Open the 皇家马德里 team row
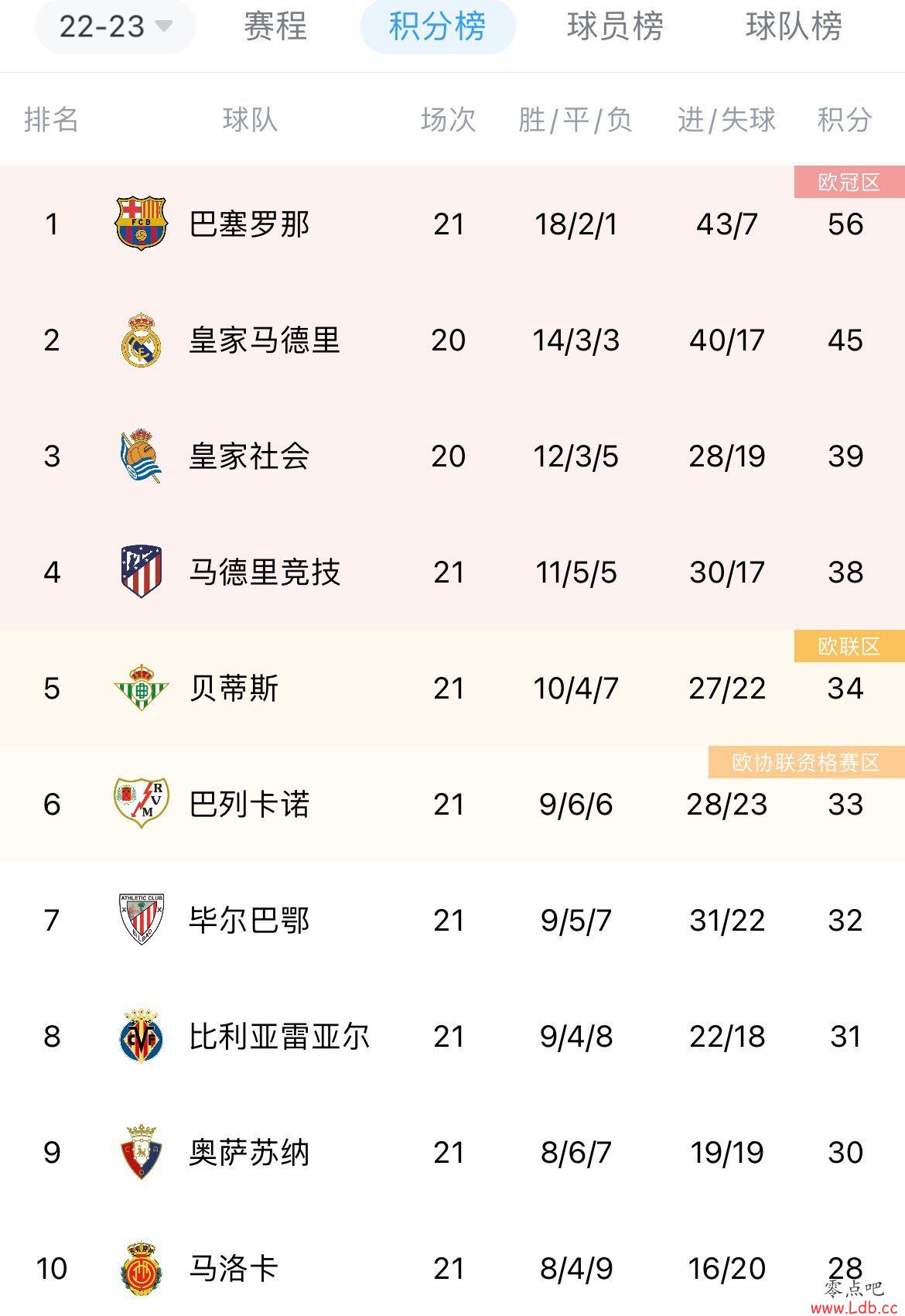 [x=265, y=340]
